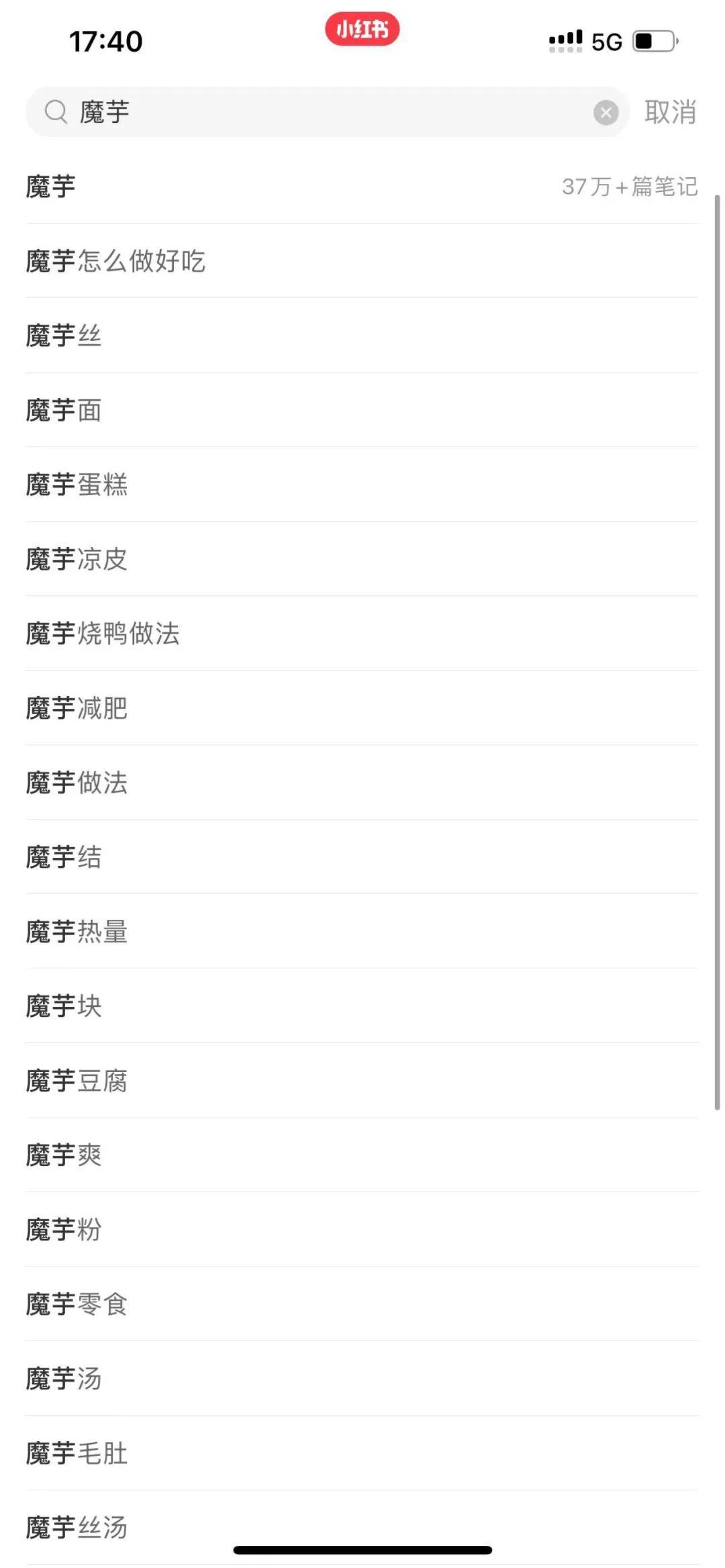Select the suggestion 魔芋做法
The width and height of the screenshot is (725, 1568).
[362, 783]
